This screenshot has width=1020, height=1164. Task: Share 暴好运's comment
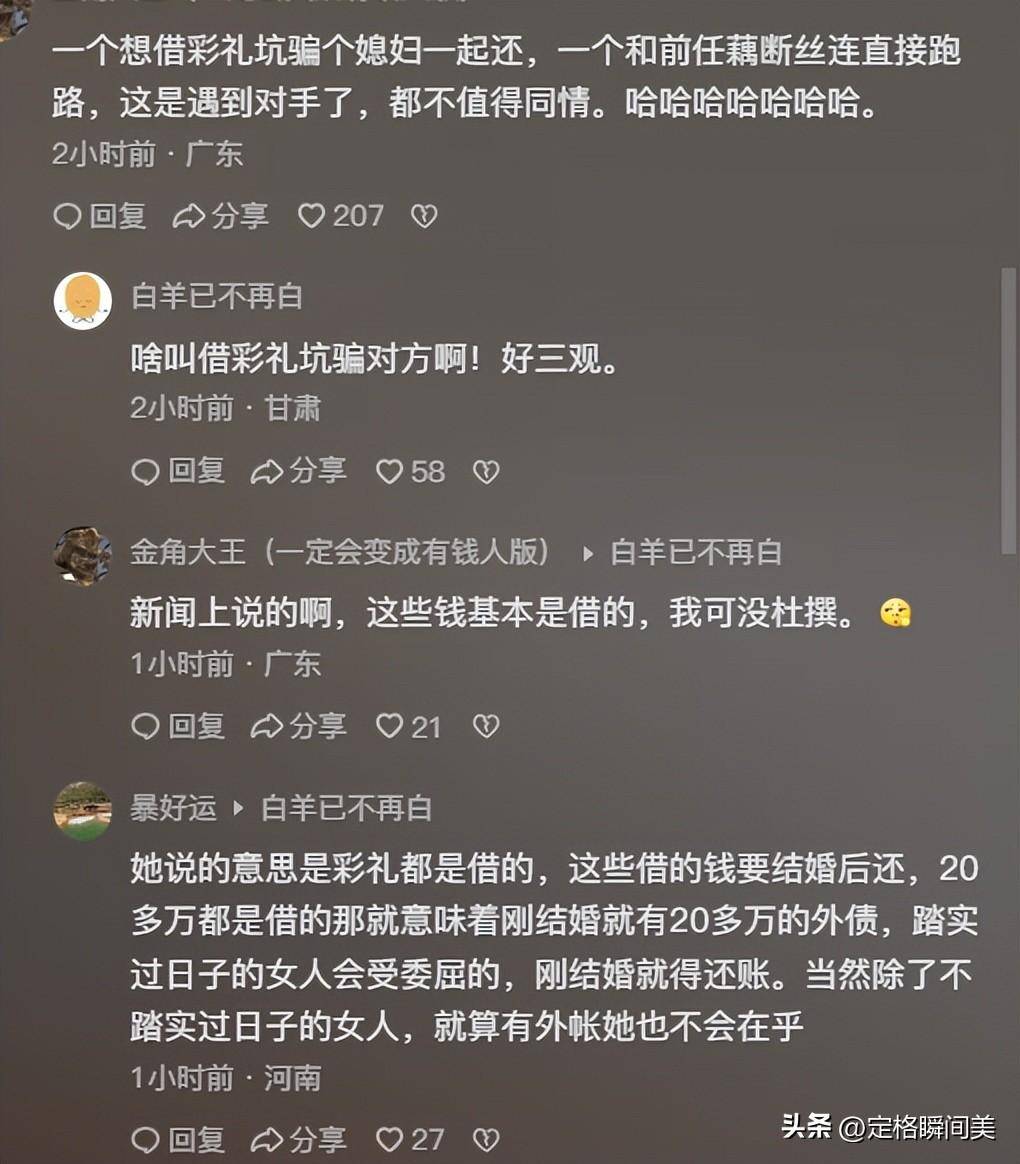pyautogui.click(x=298, y=1139)
